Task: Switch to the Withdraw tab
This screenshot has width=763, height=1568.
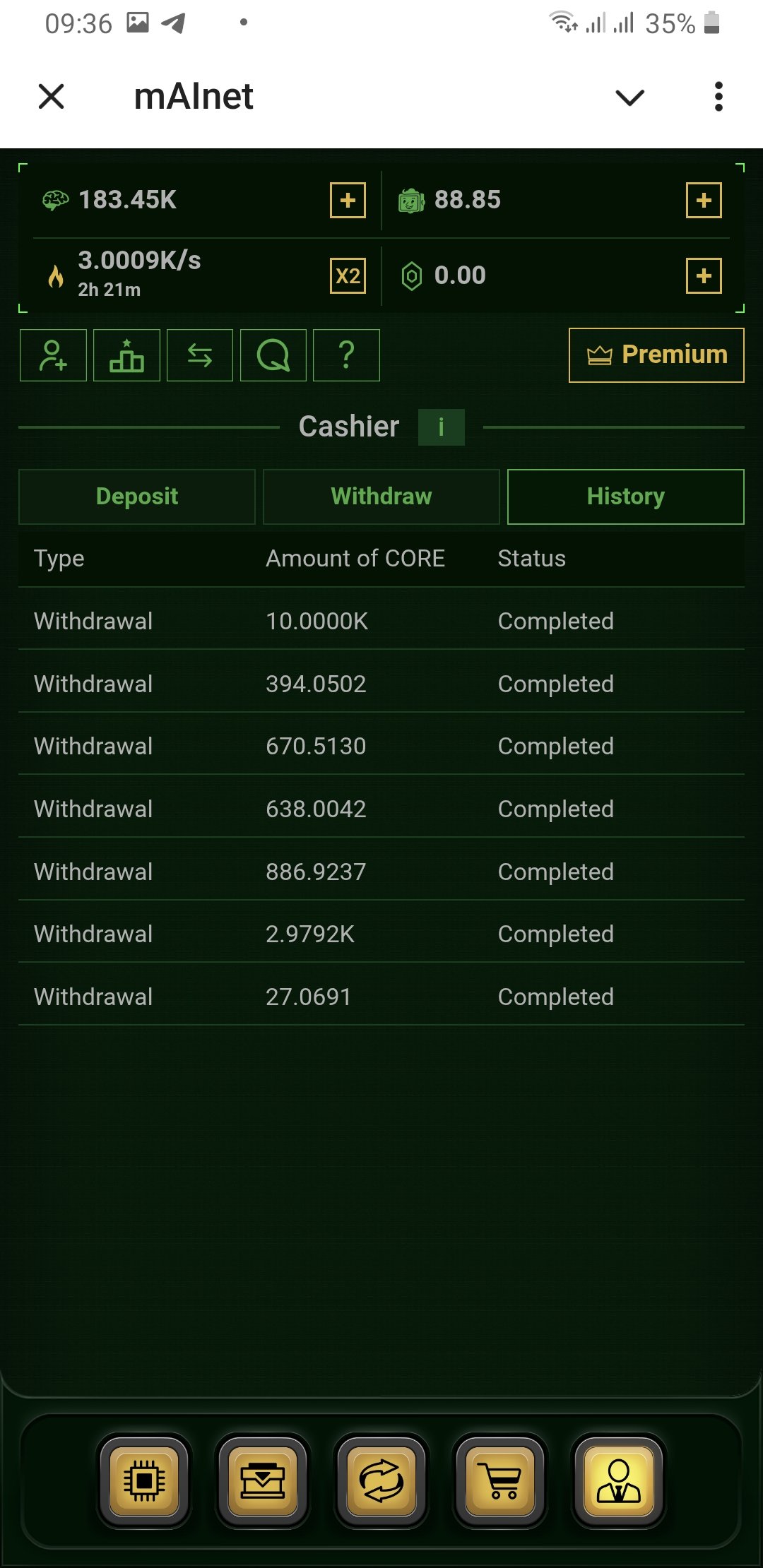Action: (381, 497)
